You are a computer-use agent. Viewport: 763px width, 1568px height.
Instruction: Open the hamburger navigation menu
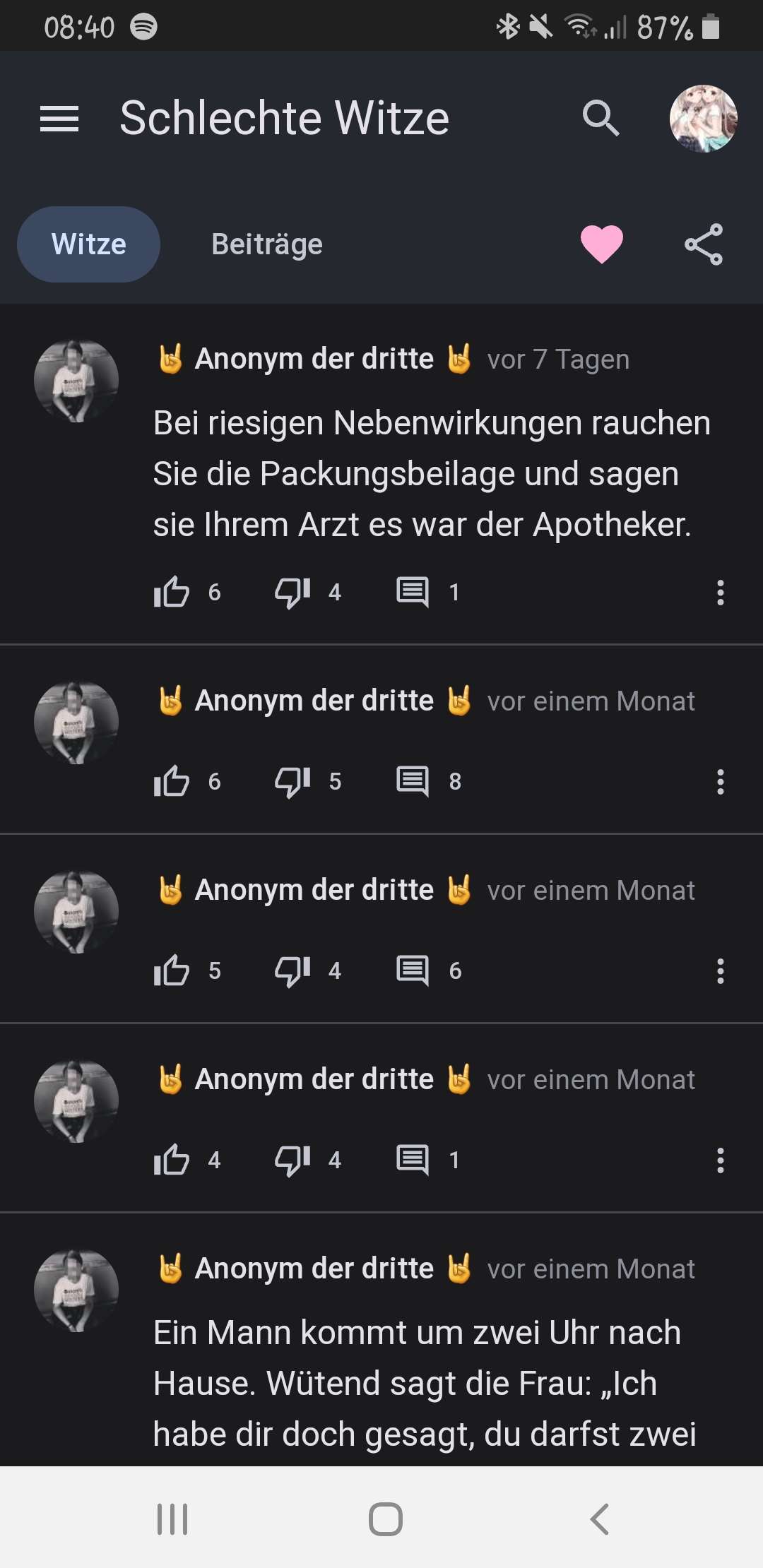[x=59, y=118]
